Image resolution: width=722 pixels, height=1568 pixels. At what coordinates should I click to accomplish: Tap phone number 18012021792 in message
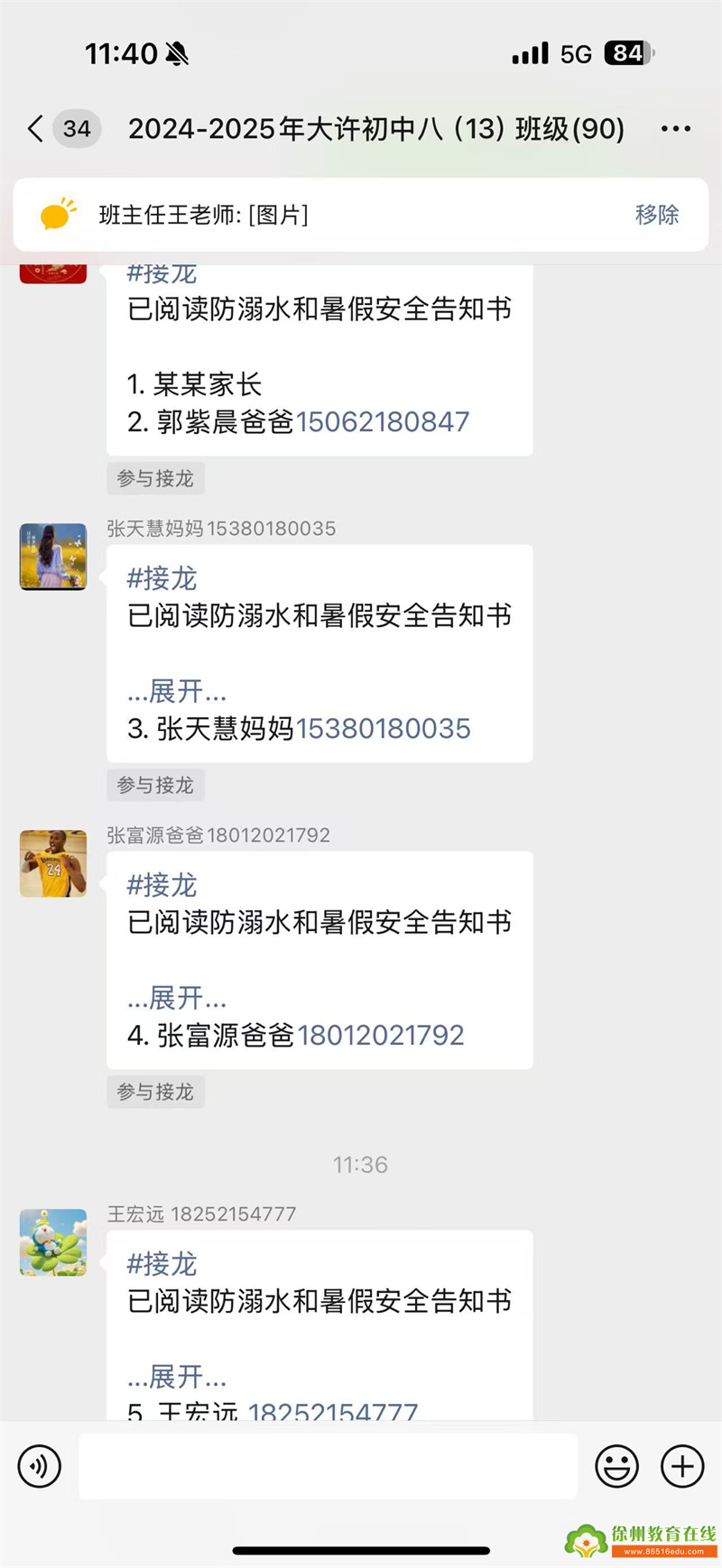pos(380,1035)
